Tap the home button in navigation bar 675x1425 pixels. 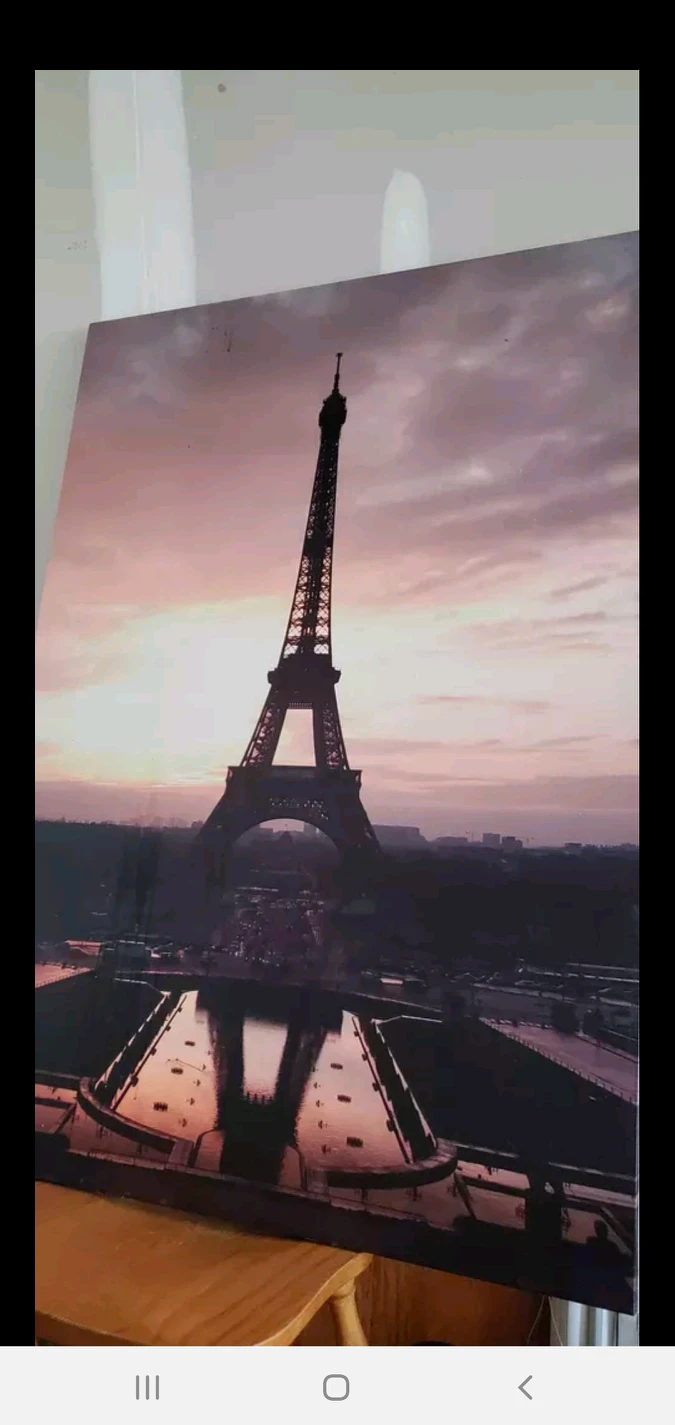[337, 1387]
